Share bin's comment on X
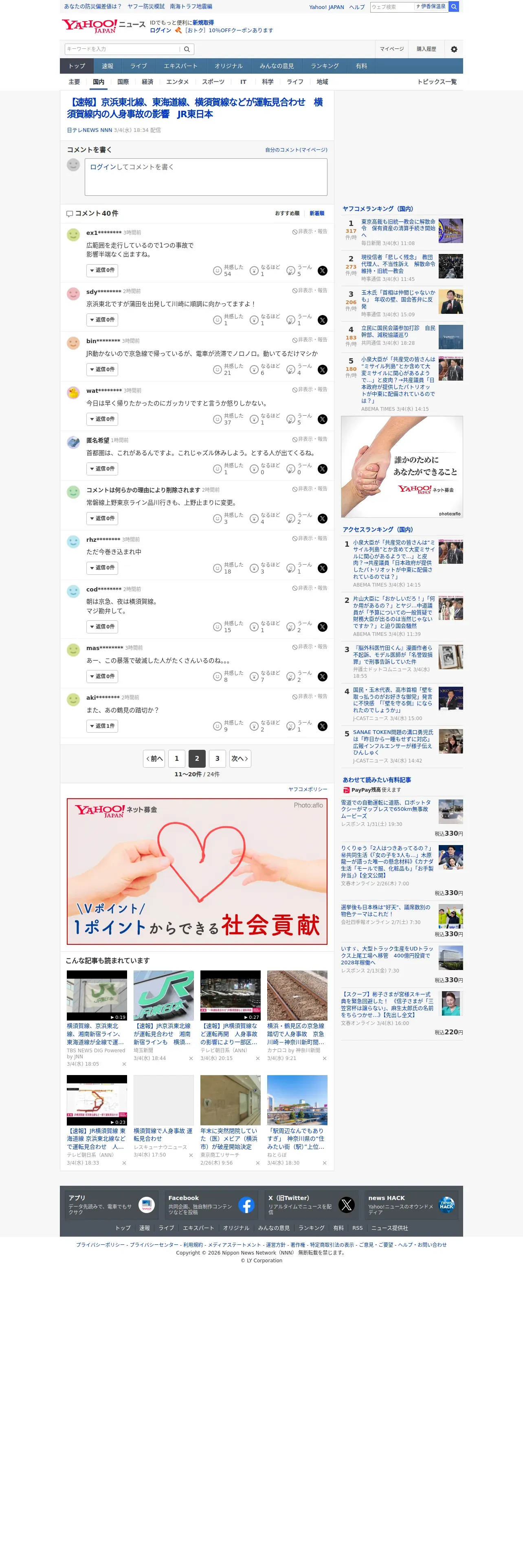 323,370
